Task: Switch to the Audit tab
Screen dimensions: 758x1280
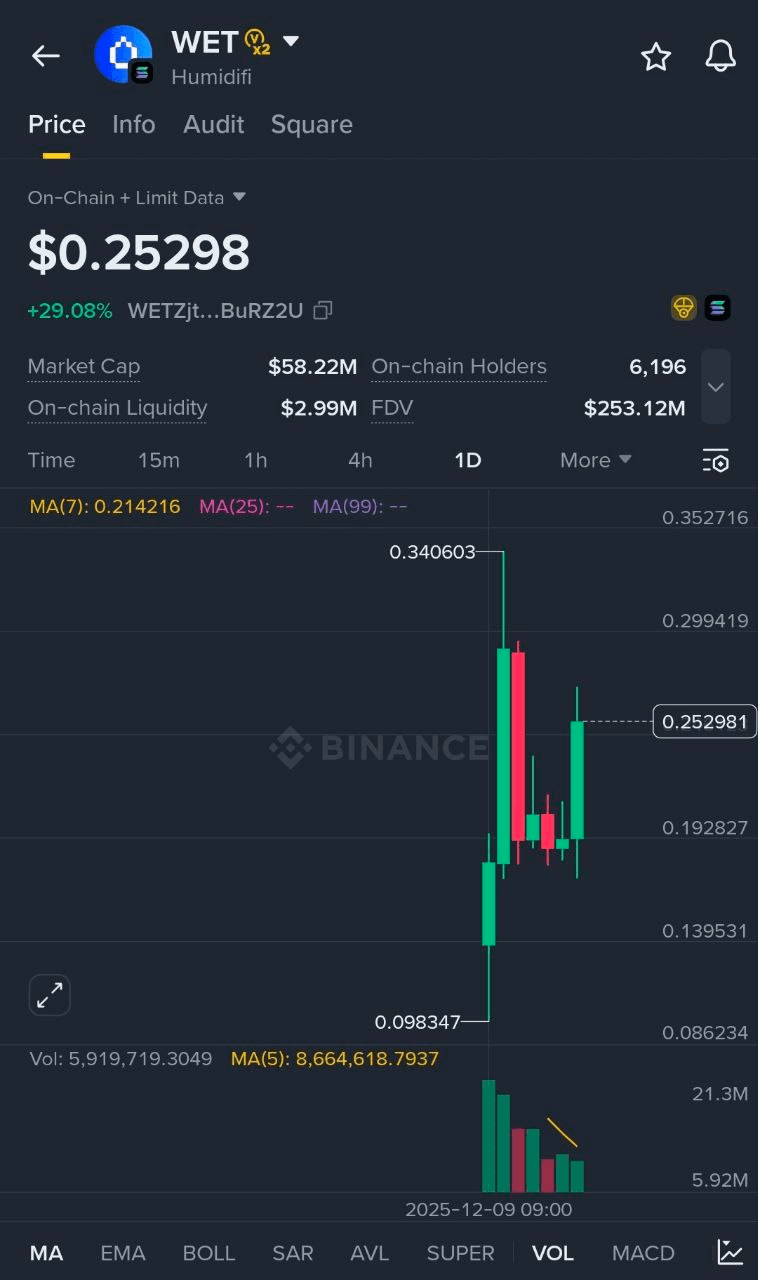Action: (x=213, y=124)
